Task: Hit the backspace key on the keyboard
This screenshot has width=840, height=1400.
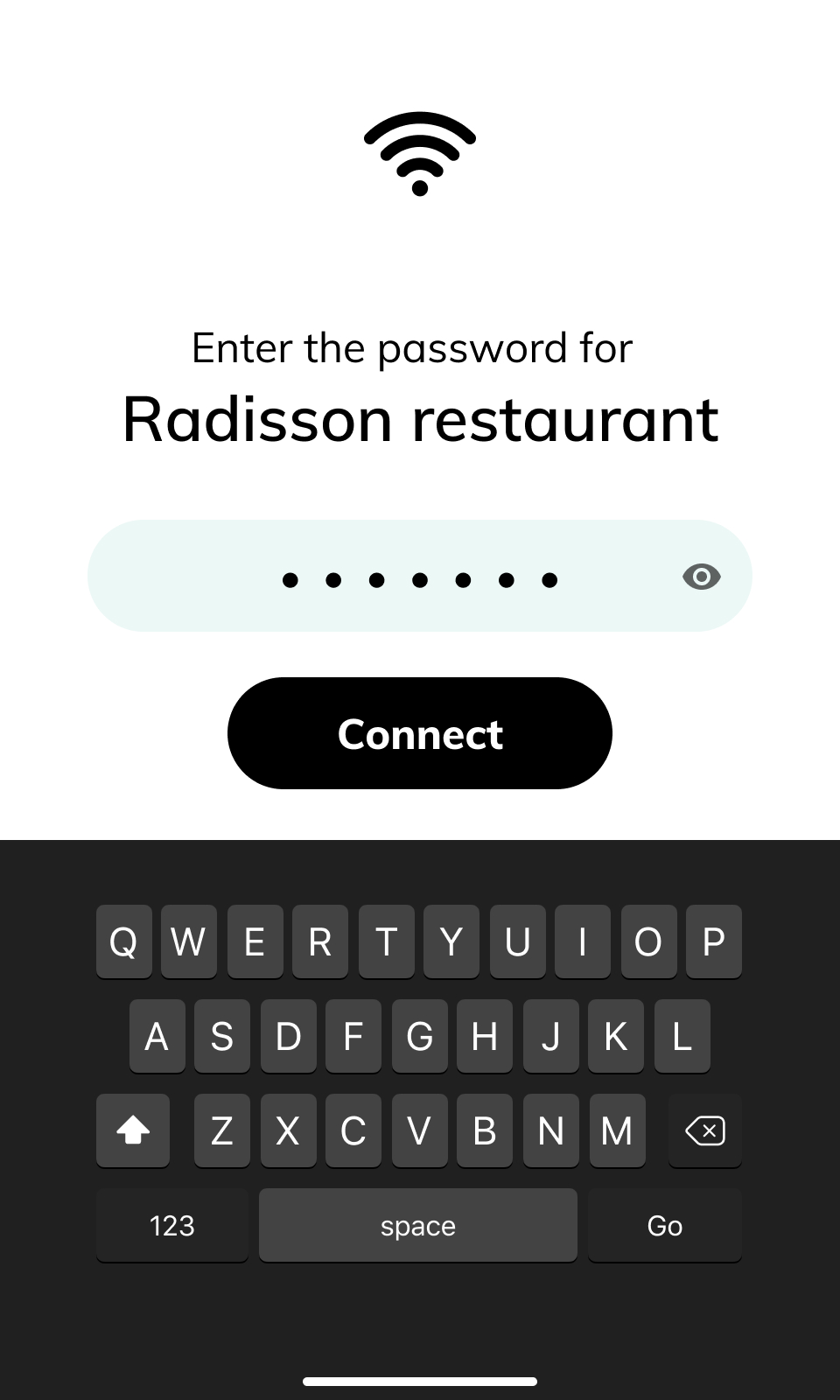Action: 704,1130
